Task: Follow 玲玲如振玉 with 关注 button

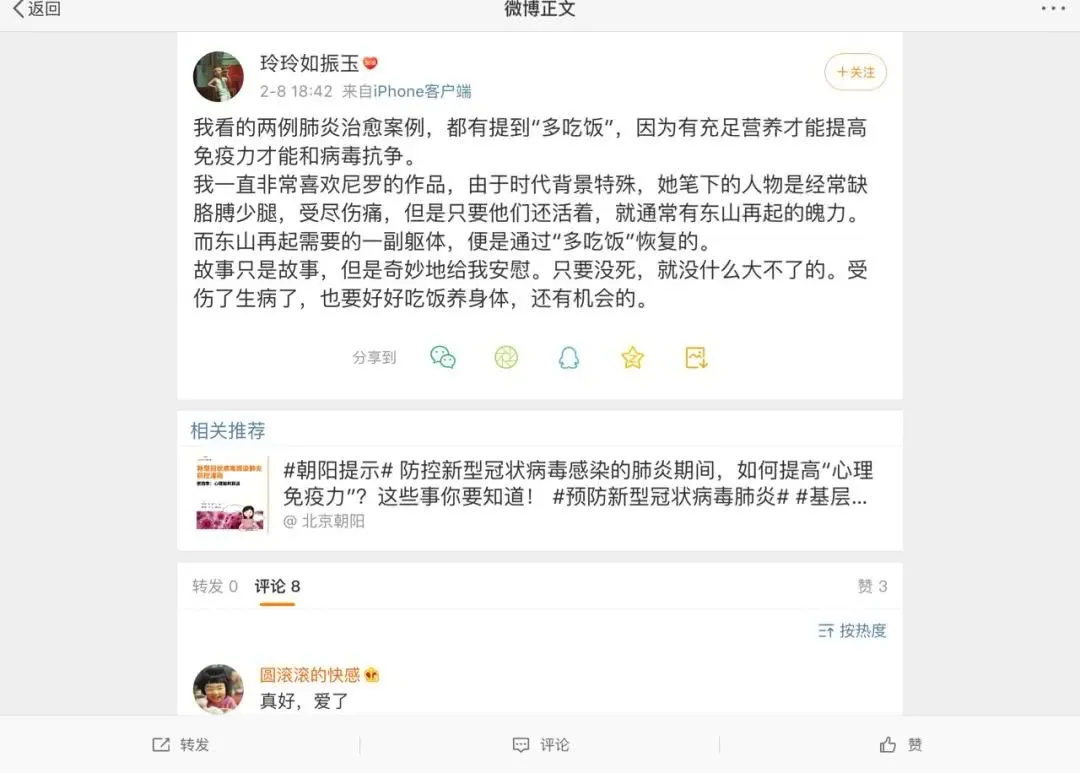Action: [x=855, y=72]
